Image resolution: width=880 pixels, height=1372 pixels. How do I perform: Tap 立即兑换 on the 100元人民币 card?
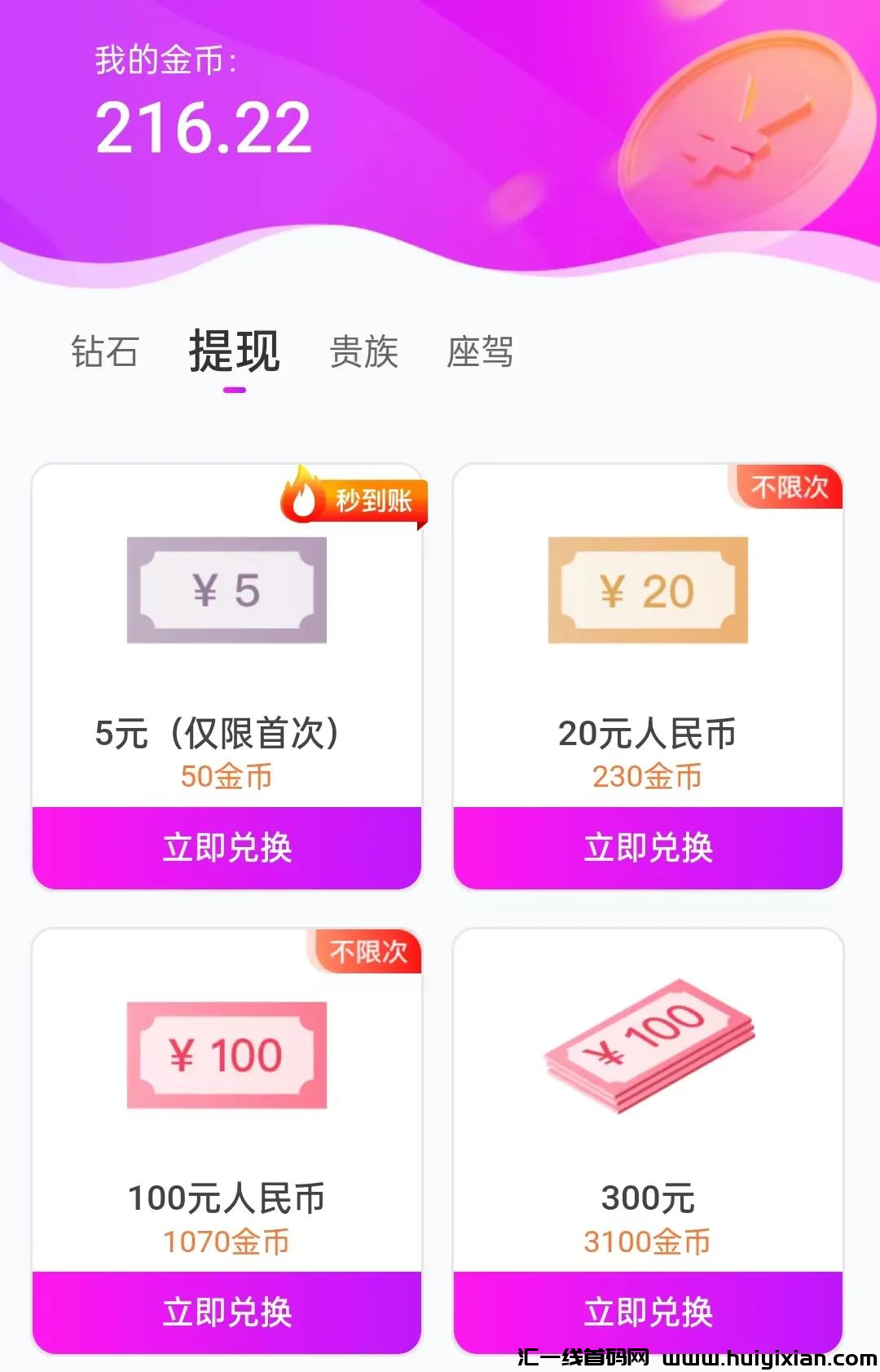(225, 1314)
